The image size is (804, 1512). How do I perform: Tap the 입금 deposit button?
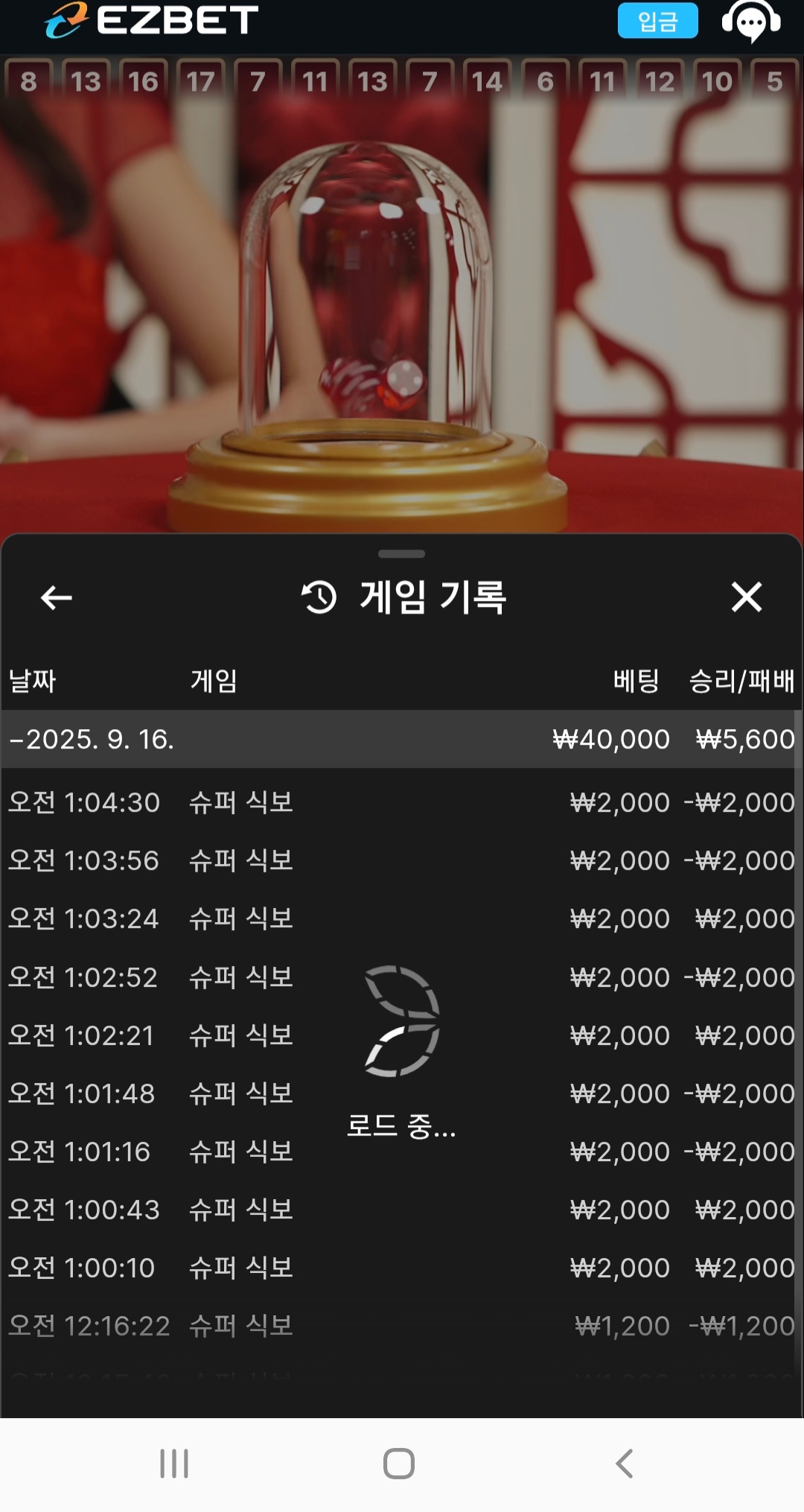coord(657,21)
